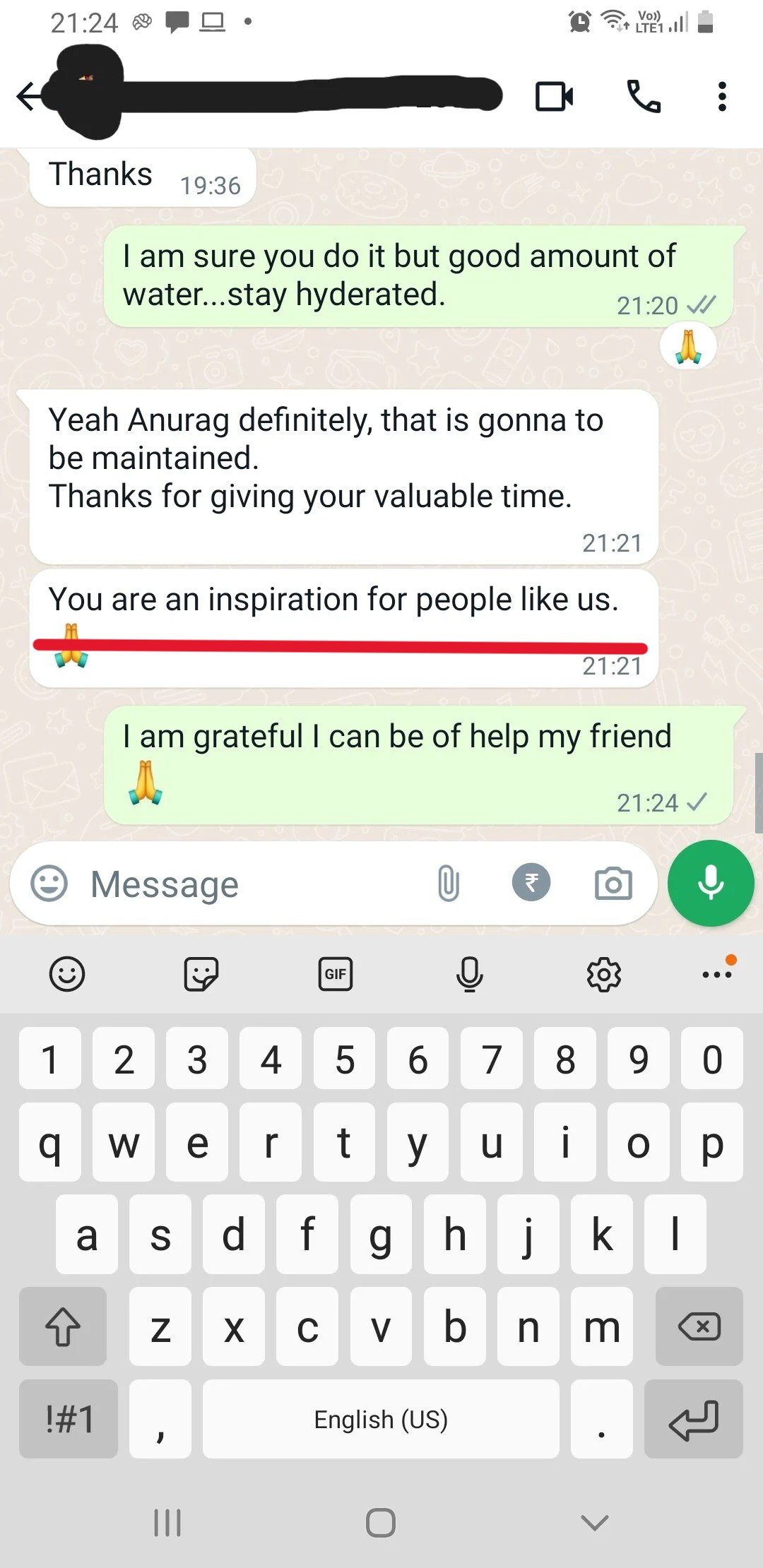The height and width of the screenshot is (1568, 763).
Task: Open the praying hands reaction on the sent message
Action: (x=687, y=347)
